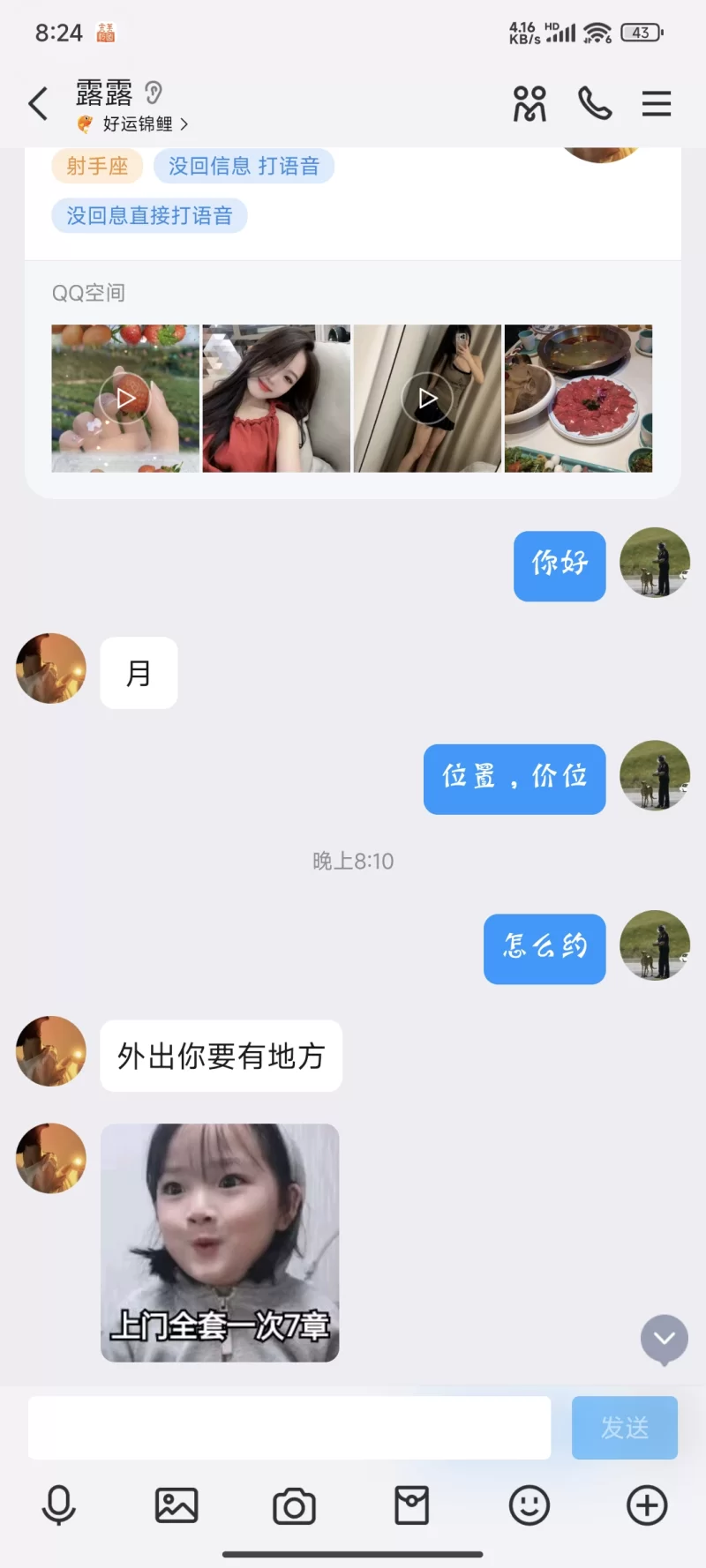
Task: Go back from the chat with 露露
Action: [38, 104]
